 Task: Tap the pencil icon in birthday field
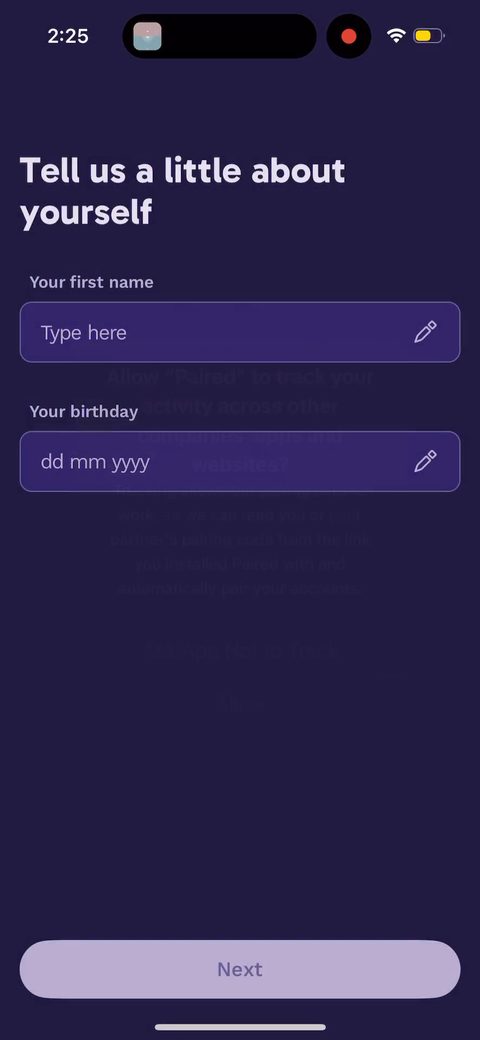[425, 461]
